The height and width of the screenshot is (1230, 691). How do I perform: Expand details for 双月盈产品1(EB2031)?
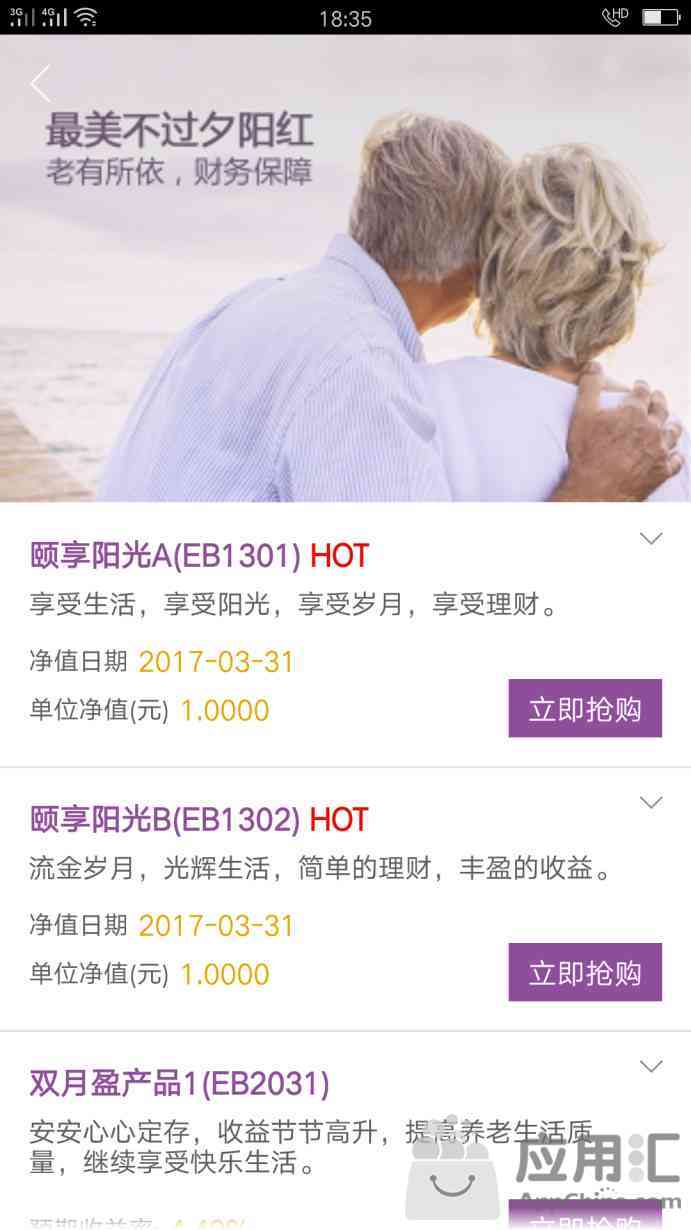[x=651, y=1067]
